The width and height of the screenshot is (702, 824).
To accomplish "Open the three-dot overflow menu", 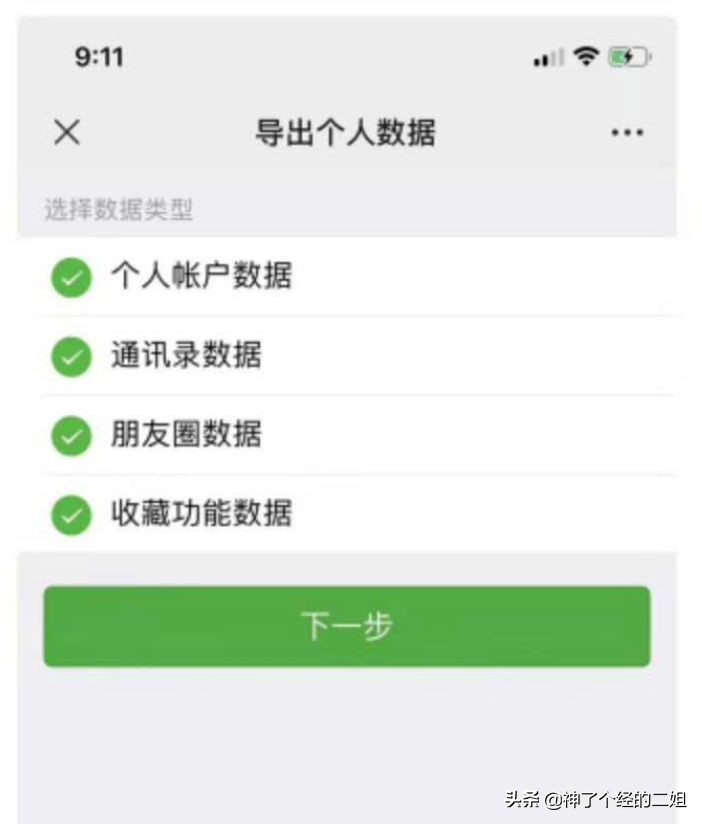I will 627,133.
